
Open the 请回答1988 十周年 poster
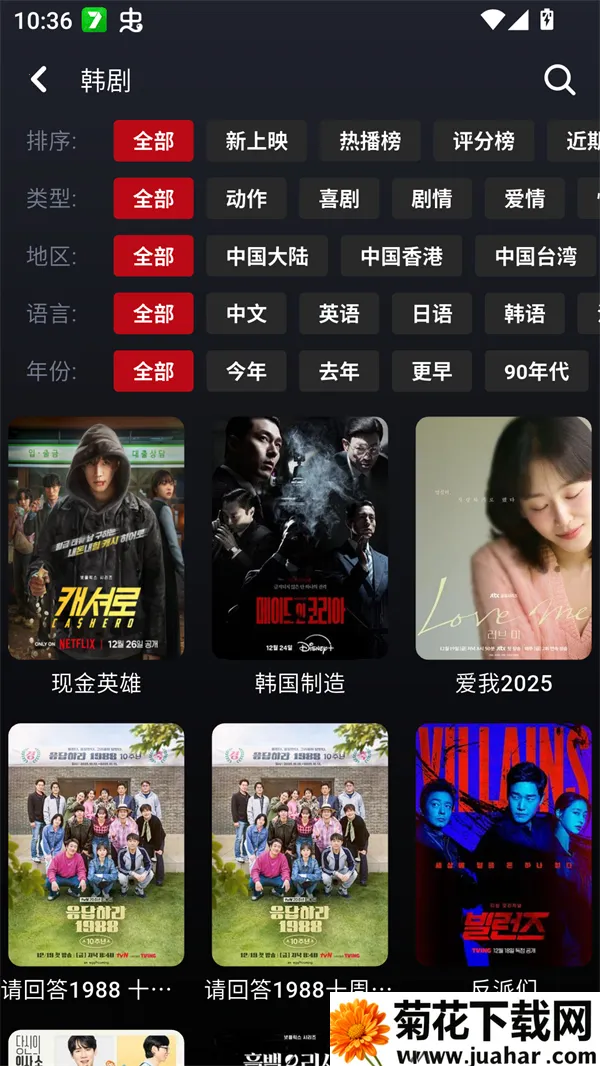coord(96,845)
